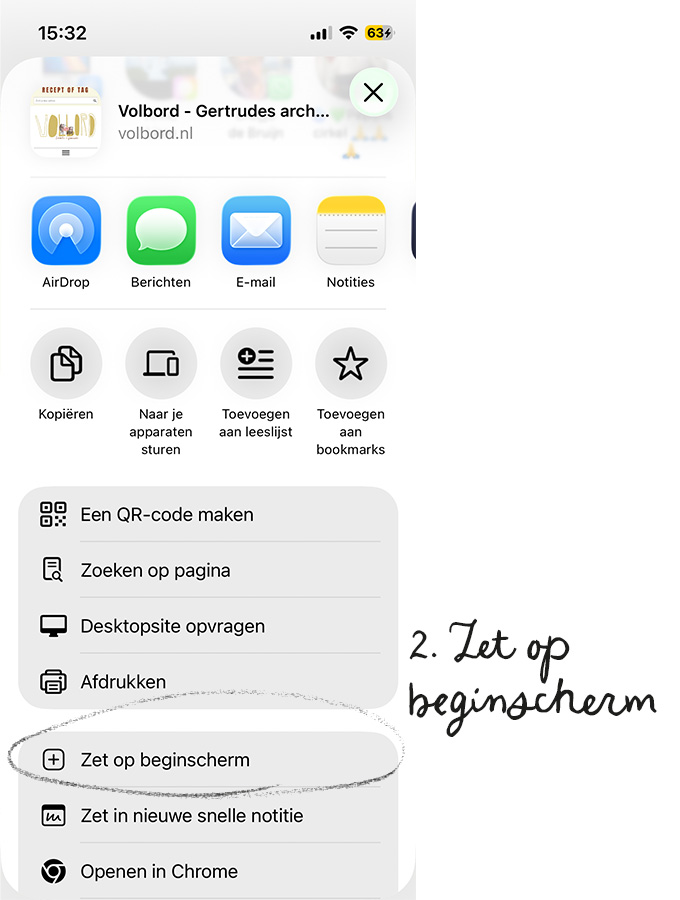The image size is (680, 900).
Task: Select Een QR-code maken
Action: tap(208, 515)
